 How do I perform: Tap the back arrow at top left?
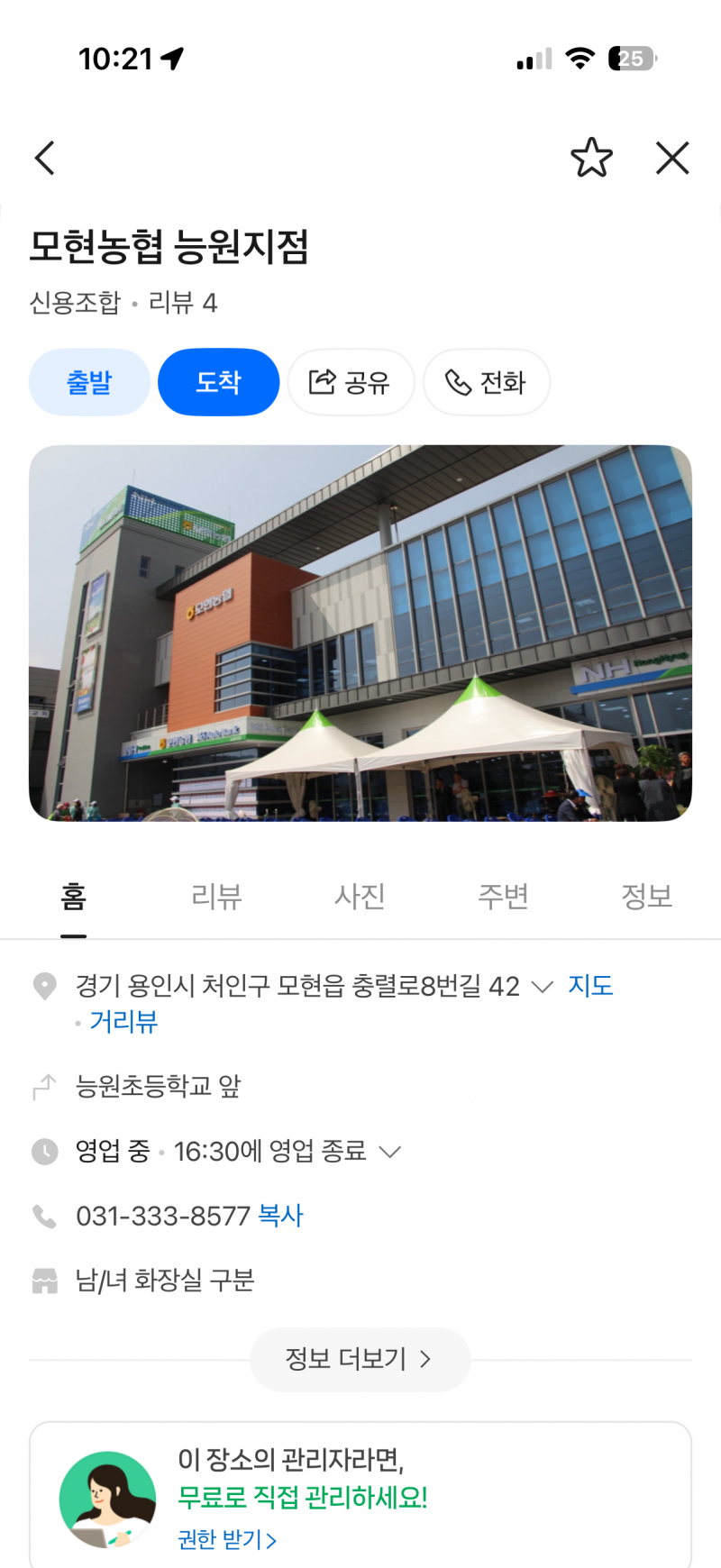tap(45, 157)
